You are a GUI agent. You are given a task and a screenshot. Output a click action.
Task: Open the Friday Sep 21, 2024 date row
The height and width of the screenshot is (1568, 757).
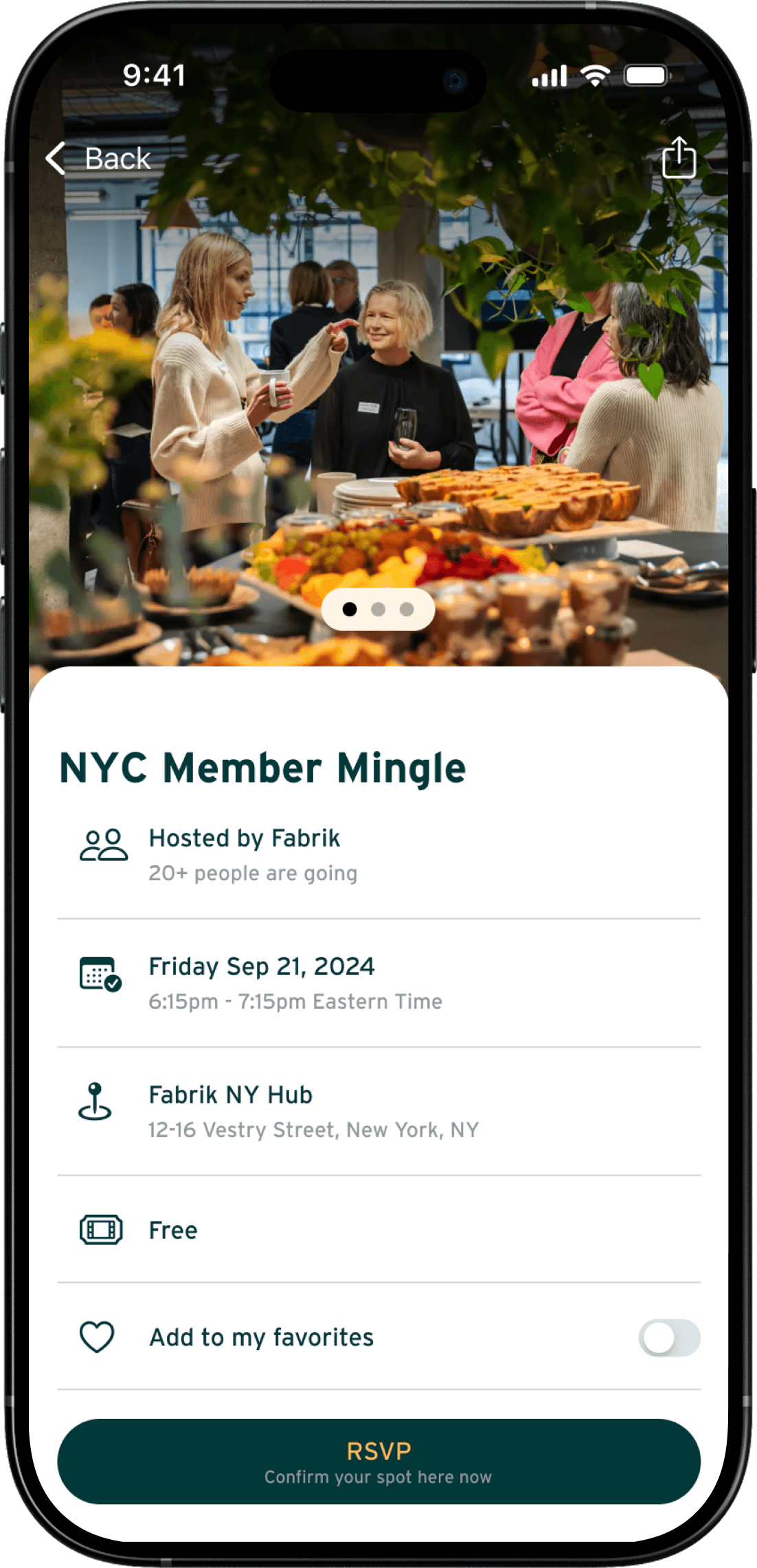(378, 983)
